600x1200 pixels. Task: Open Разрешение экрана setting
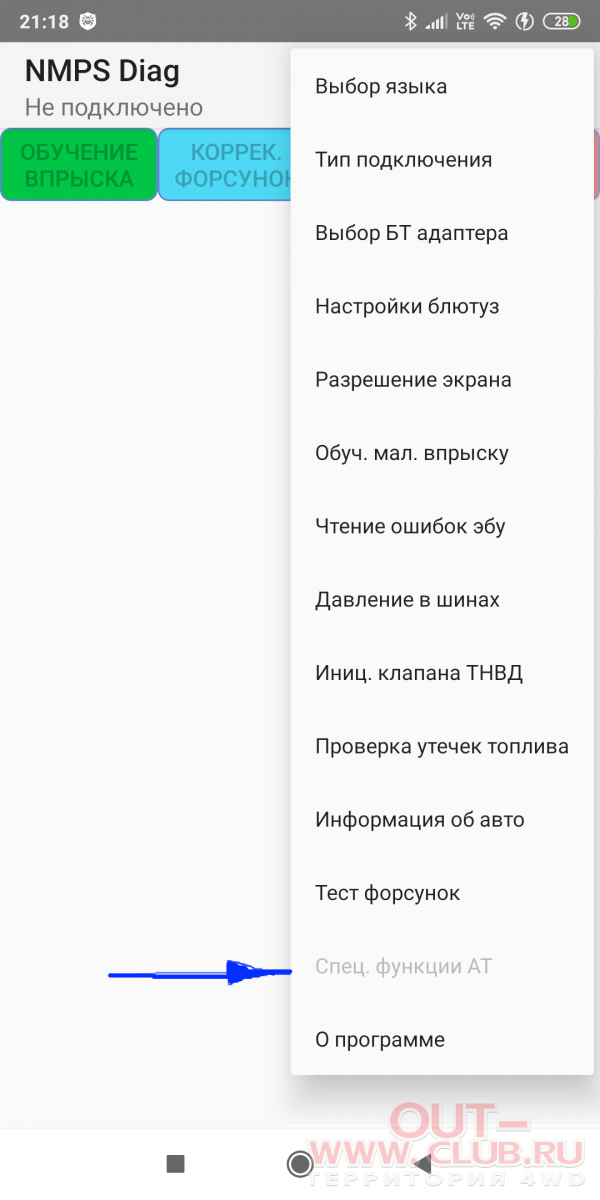click(x=442, y=380)
